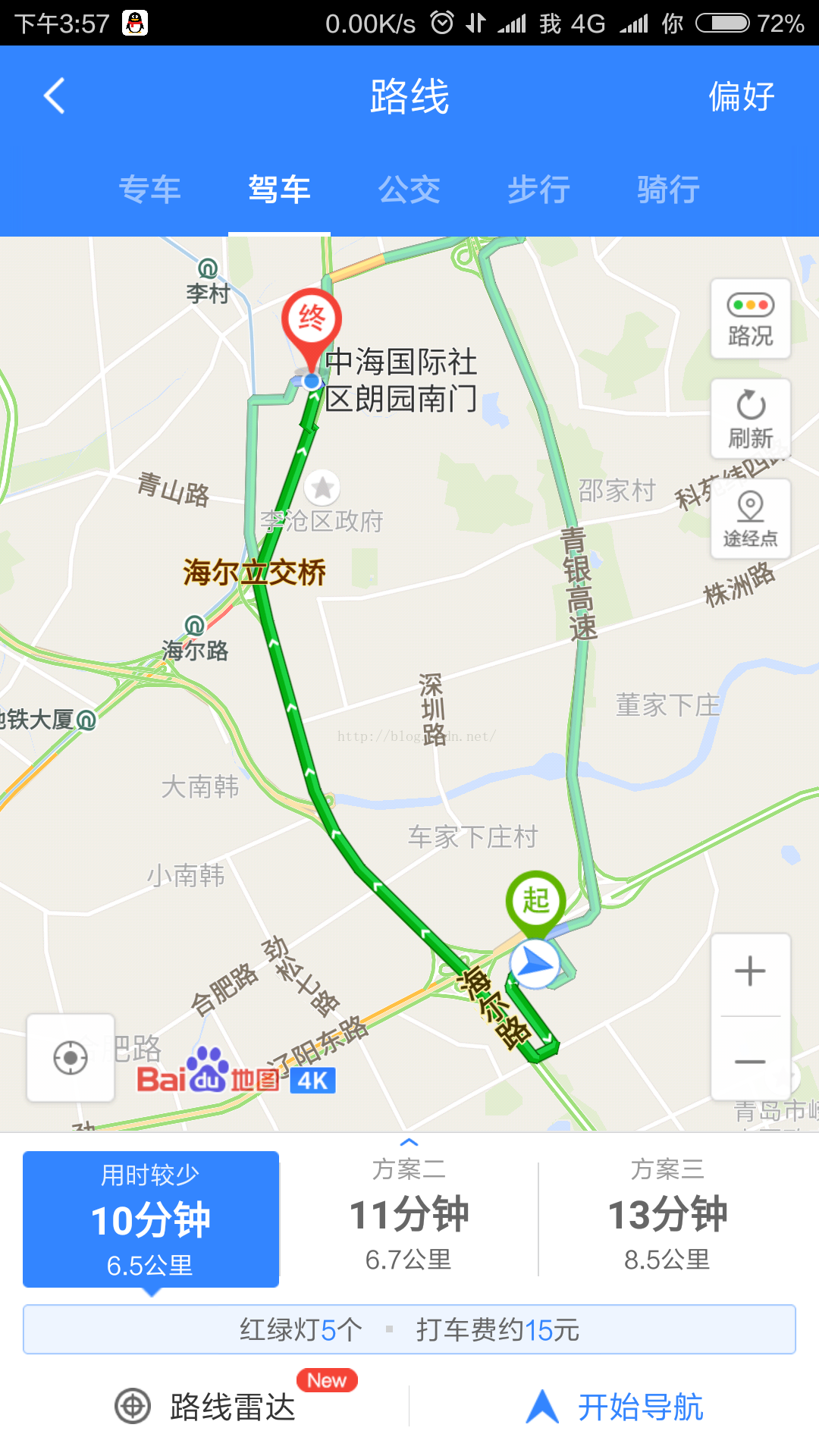Zoom out on the map
819x1456 pixels.
tap(750, 1062)
